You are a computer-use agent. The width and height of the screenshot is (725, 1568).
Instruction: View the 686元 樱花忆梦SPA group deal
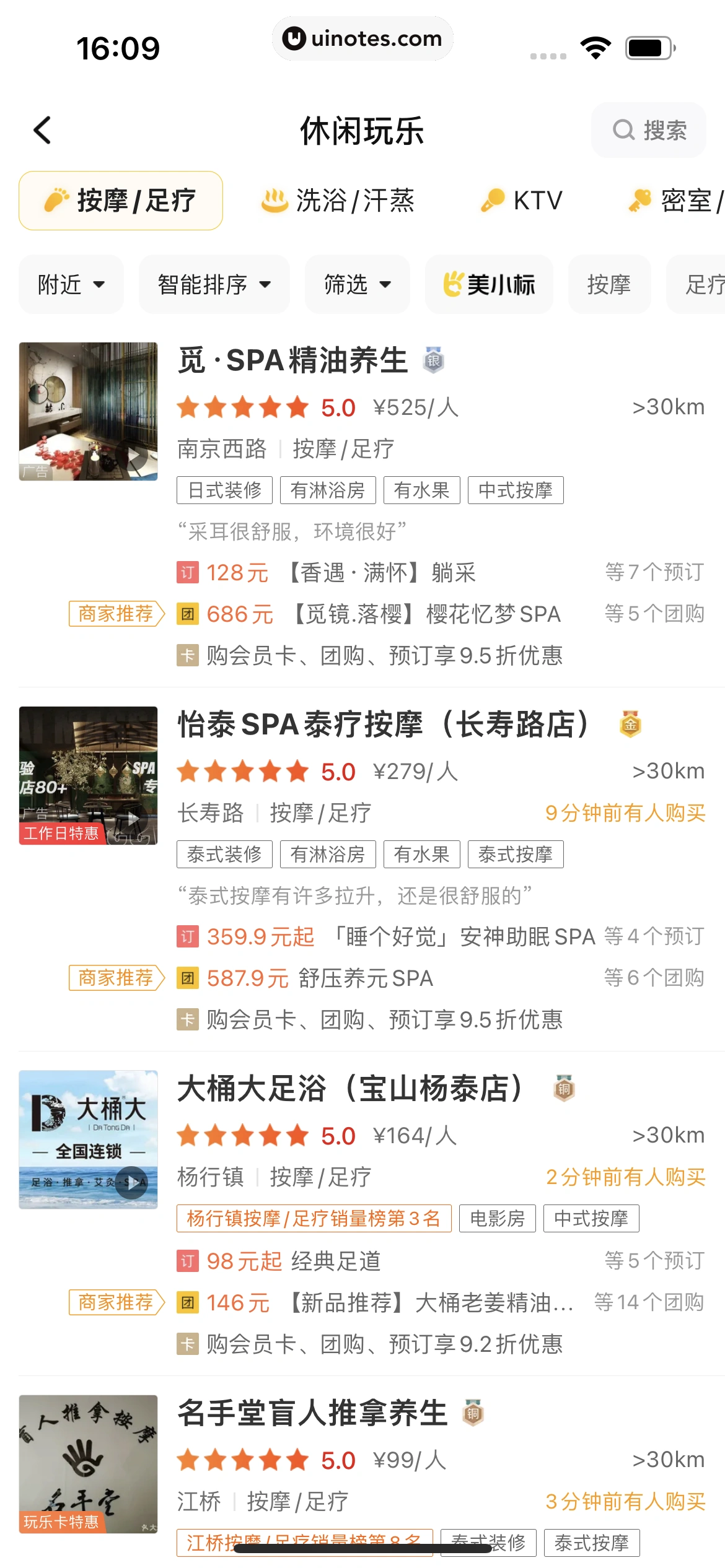coord(383,614)
